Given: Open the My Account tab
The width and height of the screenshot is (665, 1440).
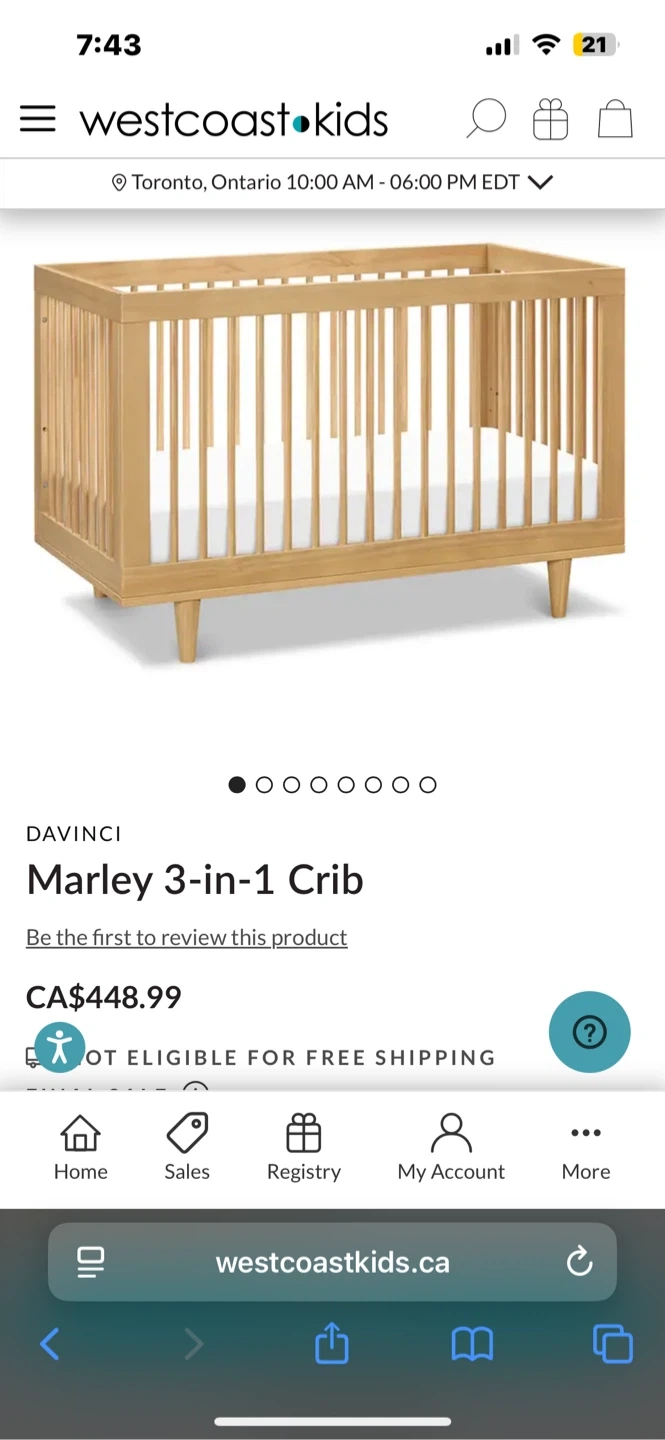Looking at the screenshot, I should tap(451, 1148).
